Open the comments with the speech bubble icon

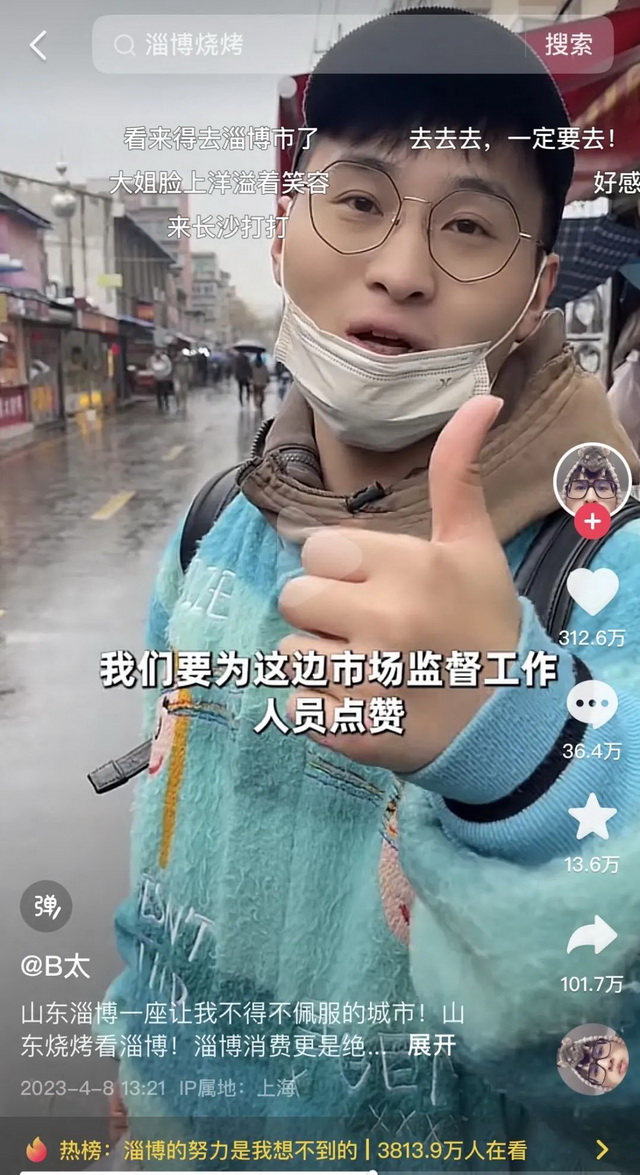click(592, 705)
